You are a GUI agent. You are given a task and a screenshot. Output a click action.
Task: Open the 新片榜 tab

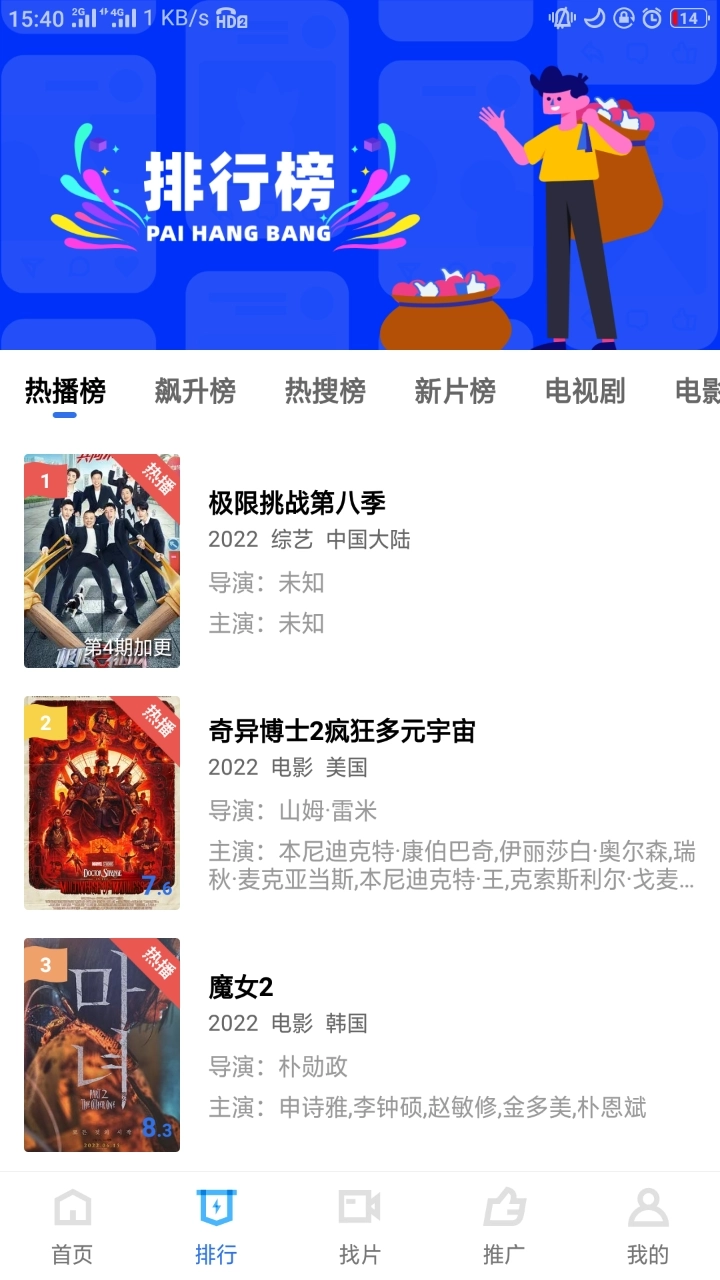(455, 392)
